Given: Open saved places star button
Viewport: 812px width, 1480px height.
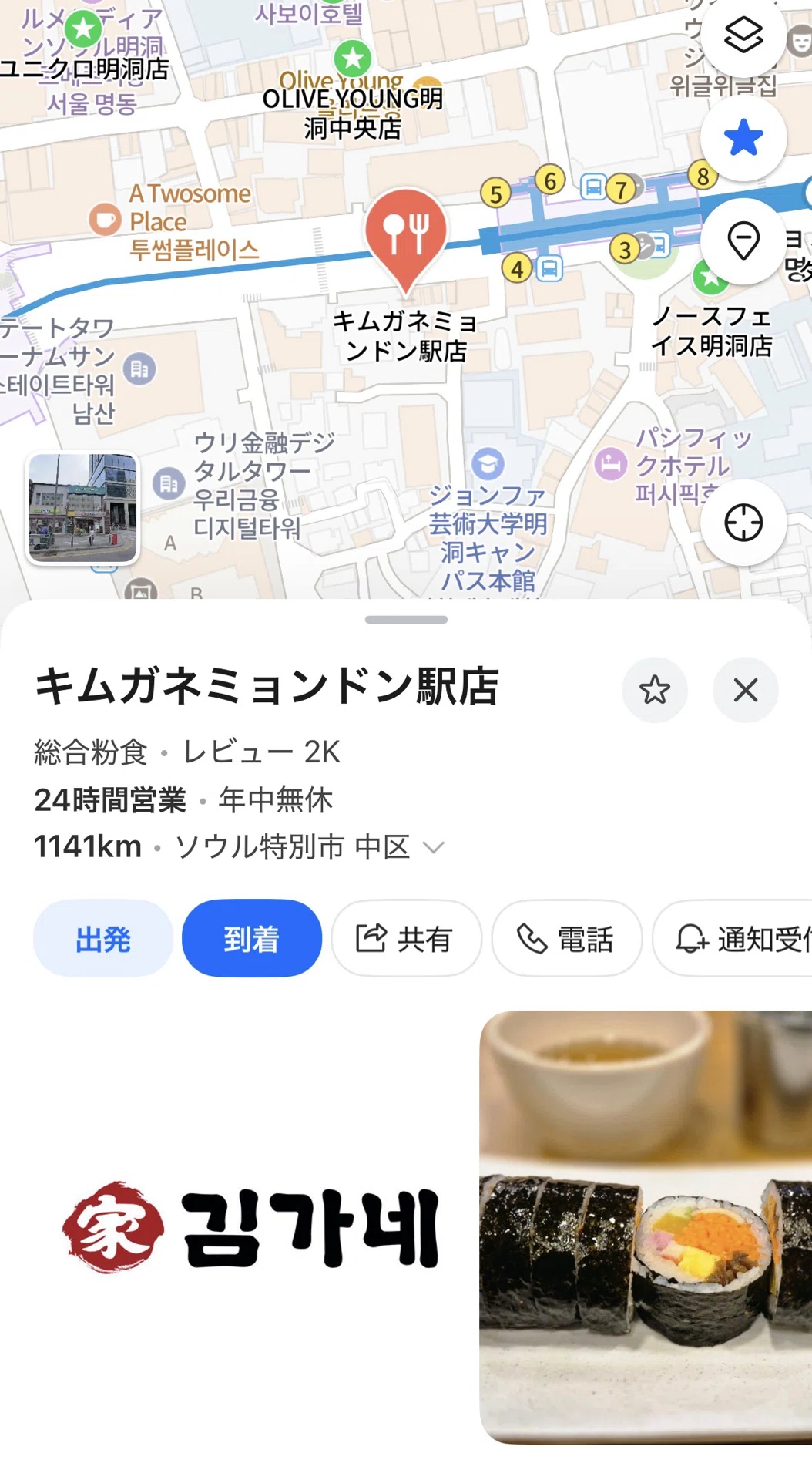Looking at the screenshot, I should (x=743, y=138).
